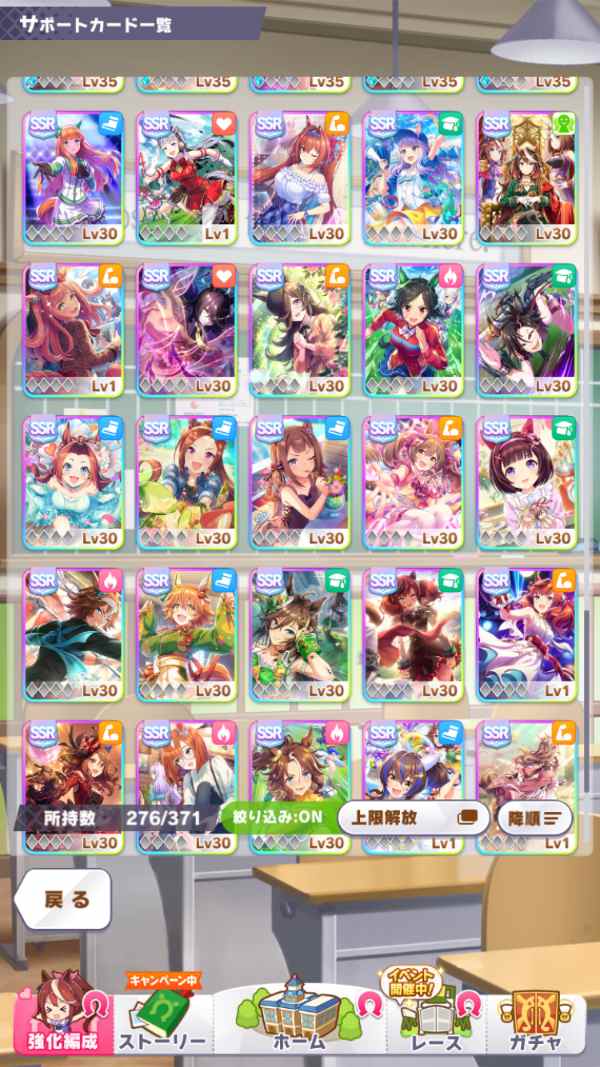This screenshot has width=600, height=1067.
Task: Go back with the 戻る button
Action: coord(62,898)
